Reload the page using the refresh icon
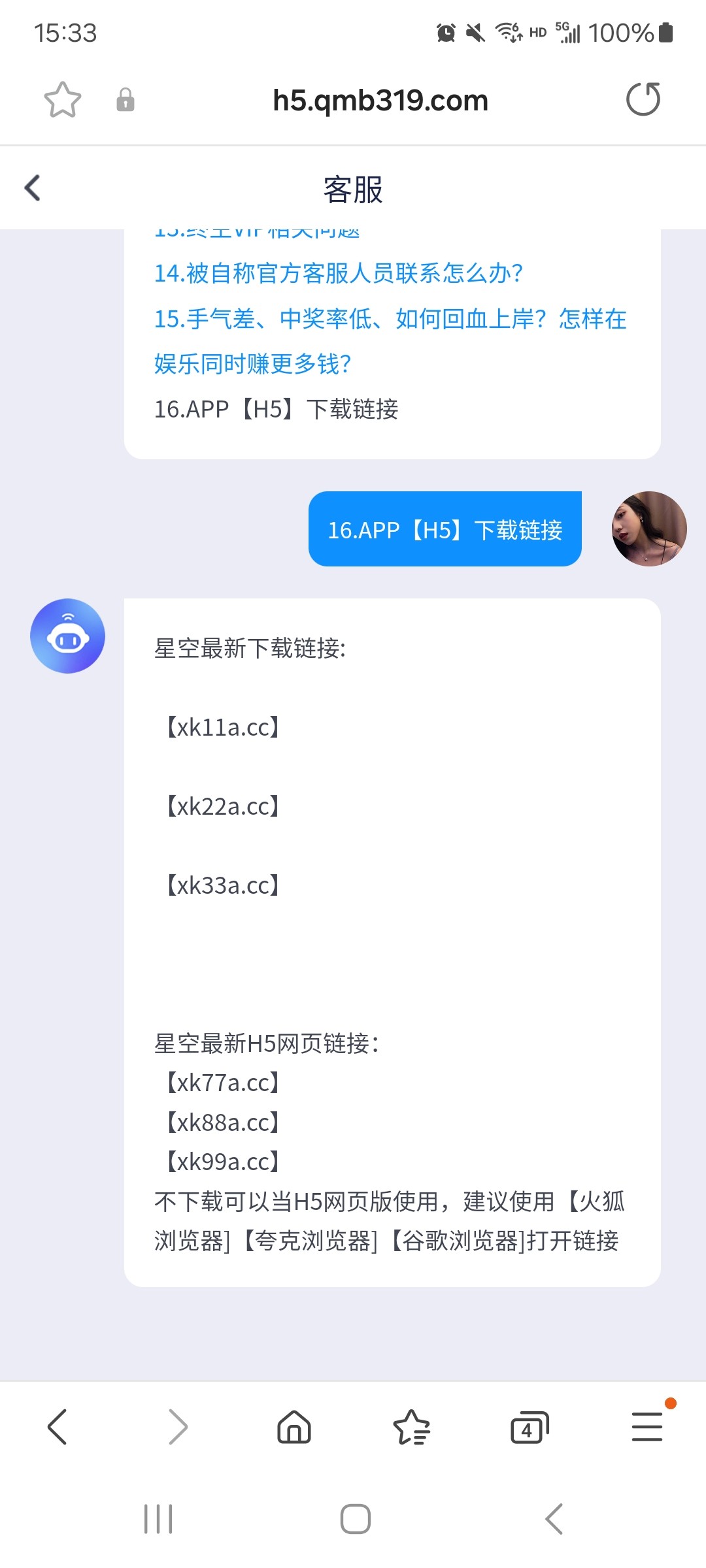This screenshot has height=1568, width=706. (x=643, y=99)
